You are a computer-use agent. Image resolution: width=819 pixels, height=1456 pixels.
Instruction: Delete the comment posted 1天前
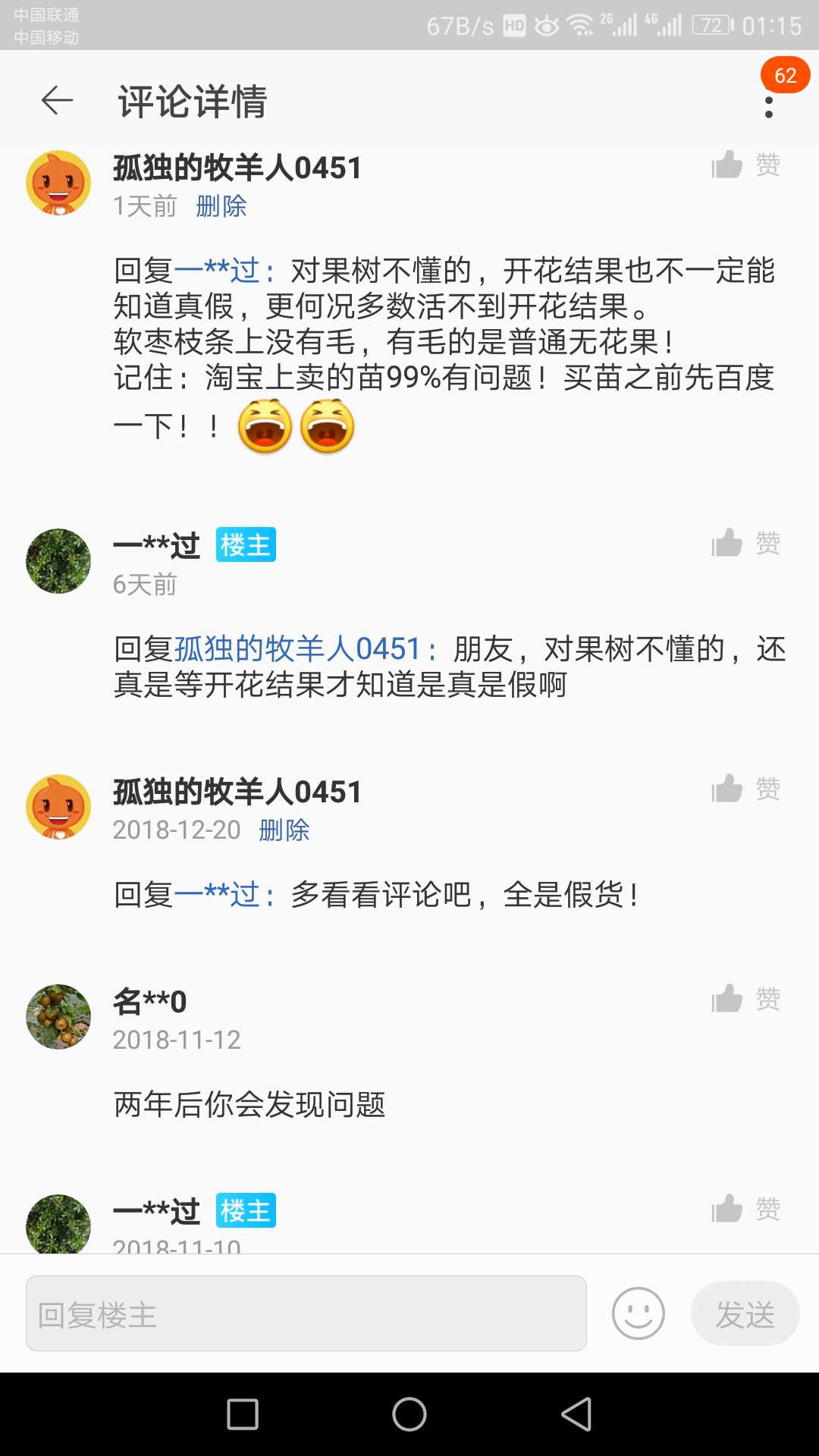pos(221,206)
